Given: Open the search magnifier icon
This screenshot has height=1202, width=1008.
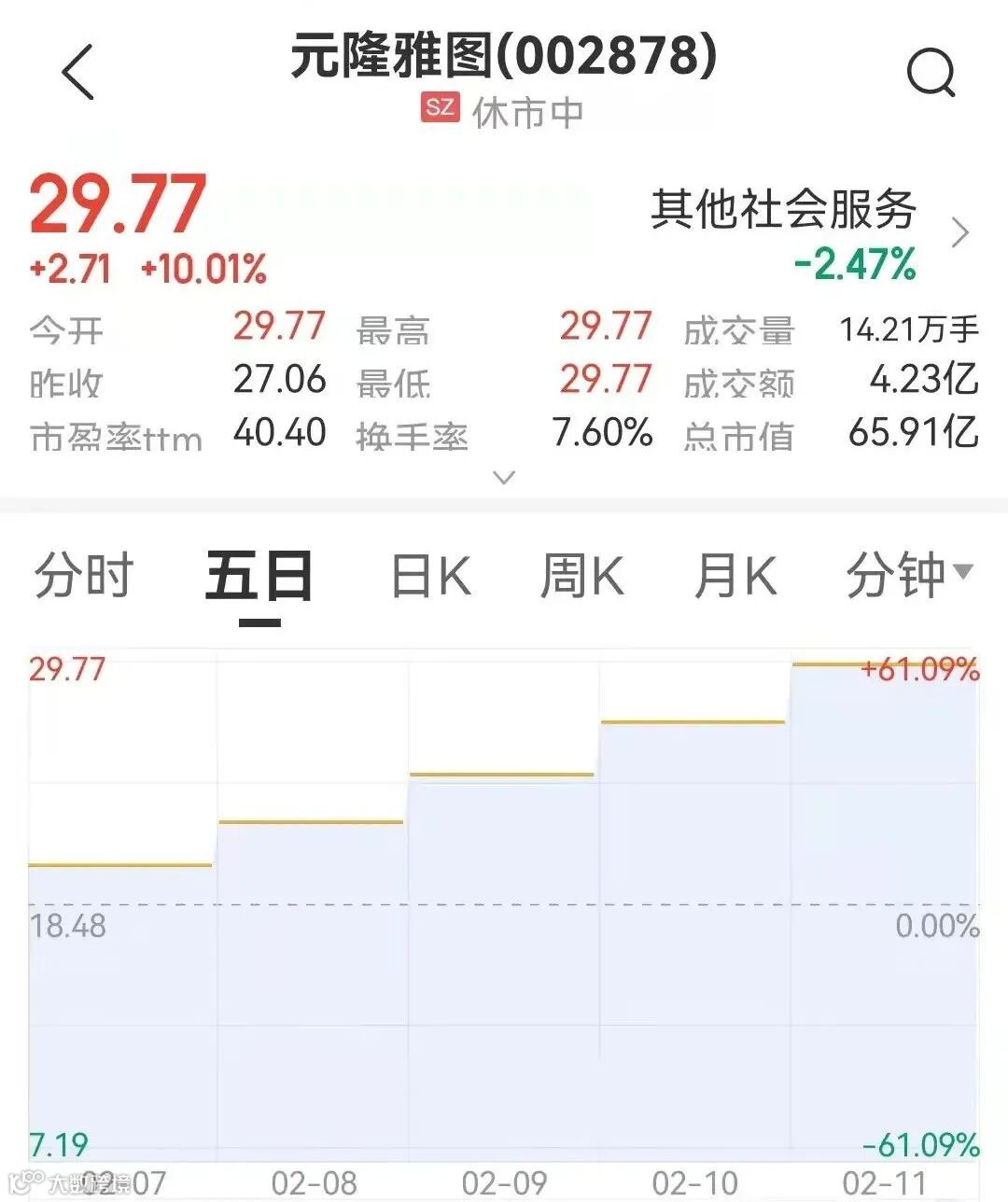Looking at the screenshot, I should pyautogui.click(x=931, y=73).
